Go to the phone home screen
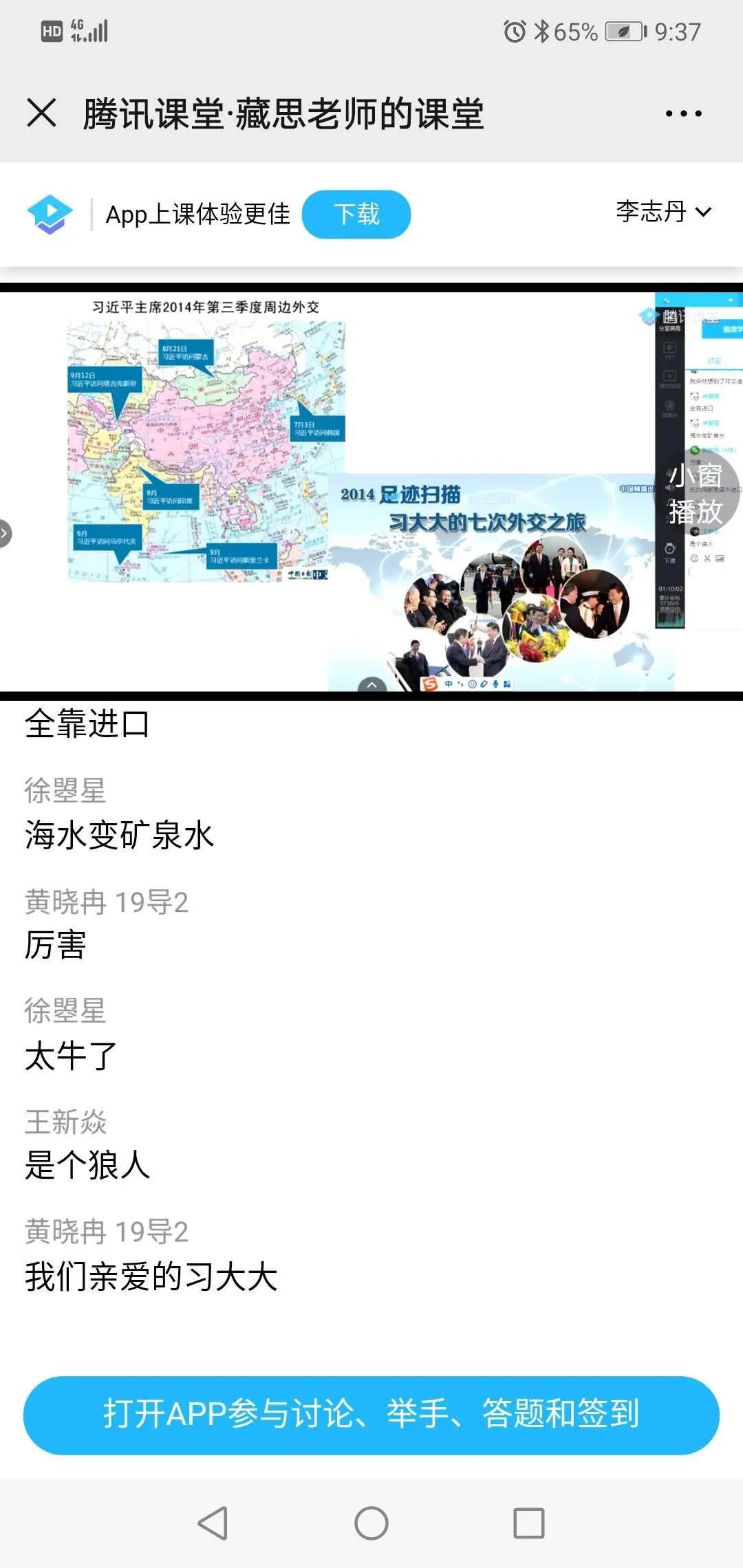743x1568 pixels. (x=371, y=1523)
